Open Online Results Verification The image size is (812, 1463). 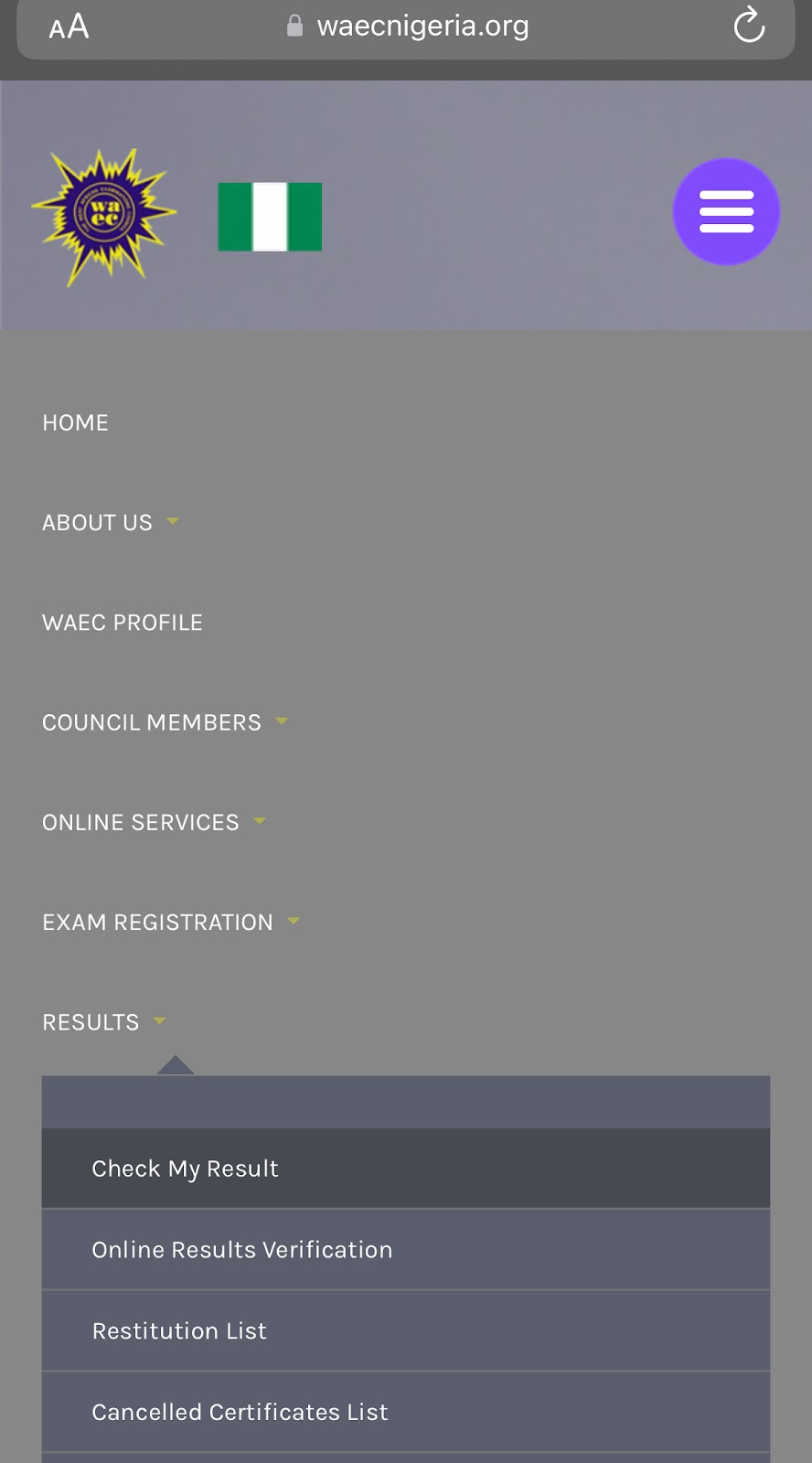click(x=241, y=1249)
